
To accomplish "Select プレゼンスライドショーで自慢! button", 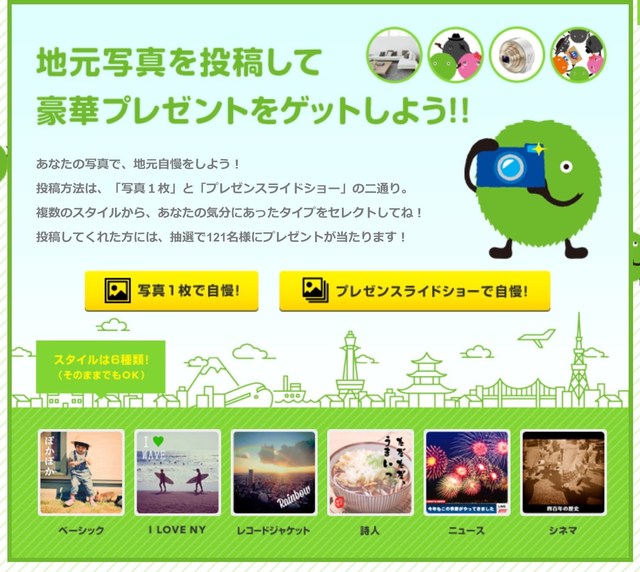I will click(414, 290).
